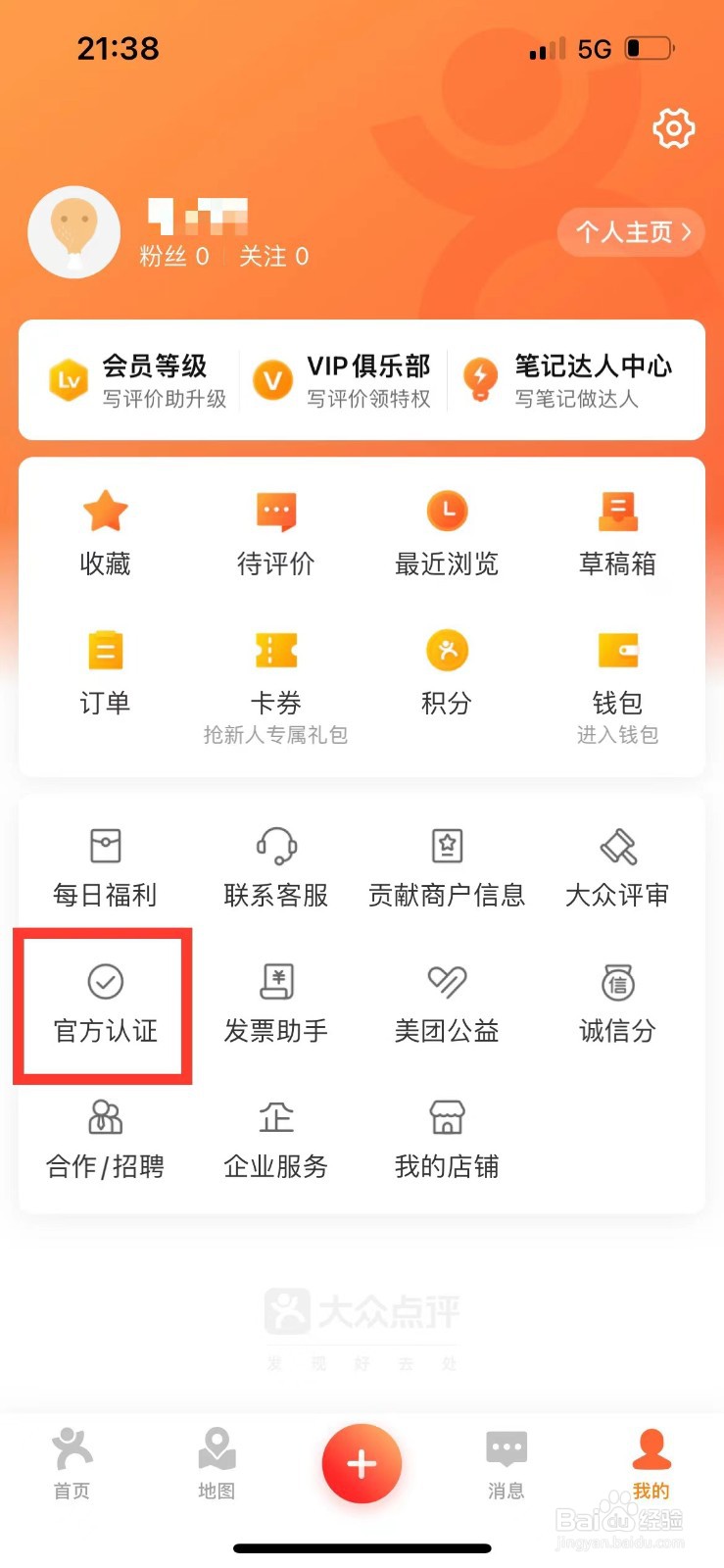Image resolution: width=724 pixels, height=1568 pixels.
Task: Open the 收藏 (favorites) star icon
Action: click(x=105, y=511)
